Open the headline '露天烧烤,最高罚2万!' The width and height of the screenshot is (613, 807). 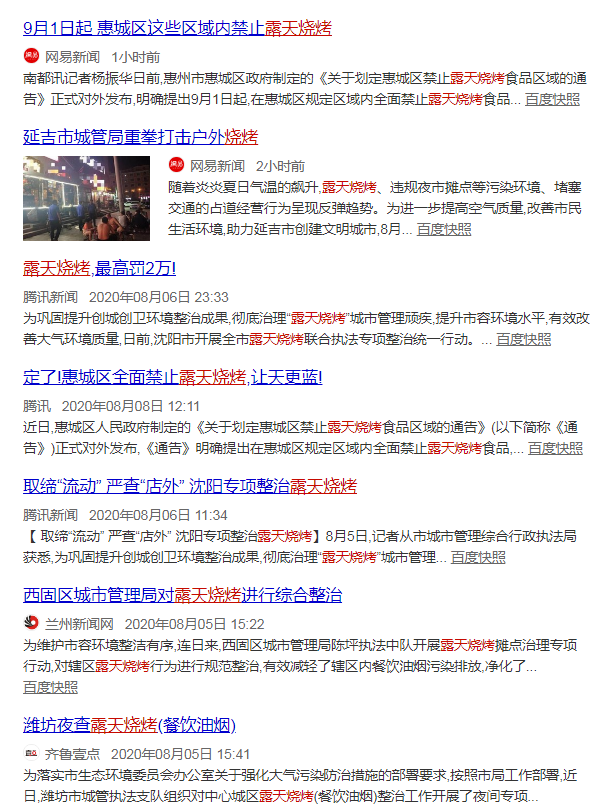click(x=99, y=268)
